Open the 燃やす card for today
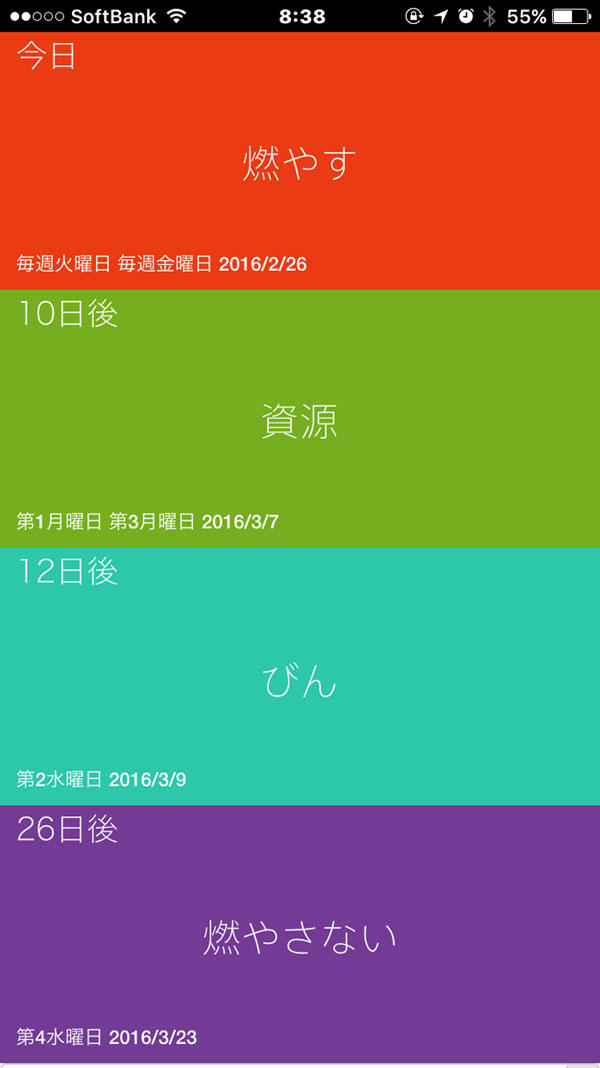Image resolution: width=600 pixels, height=1068 pixels. pyautogui.click(x=300, y=162)
